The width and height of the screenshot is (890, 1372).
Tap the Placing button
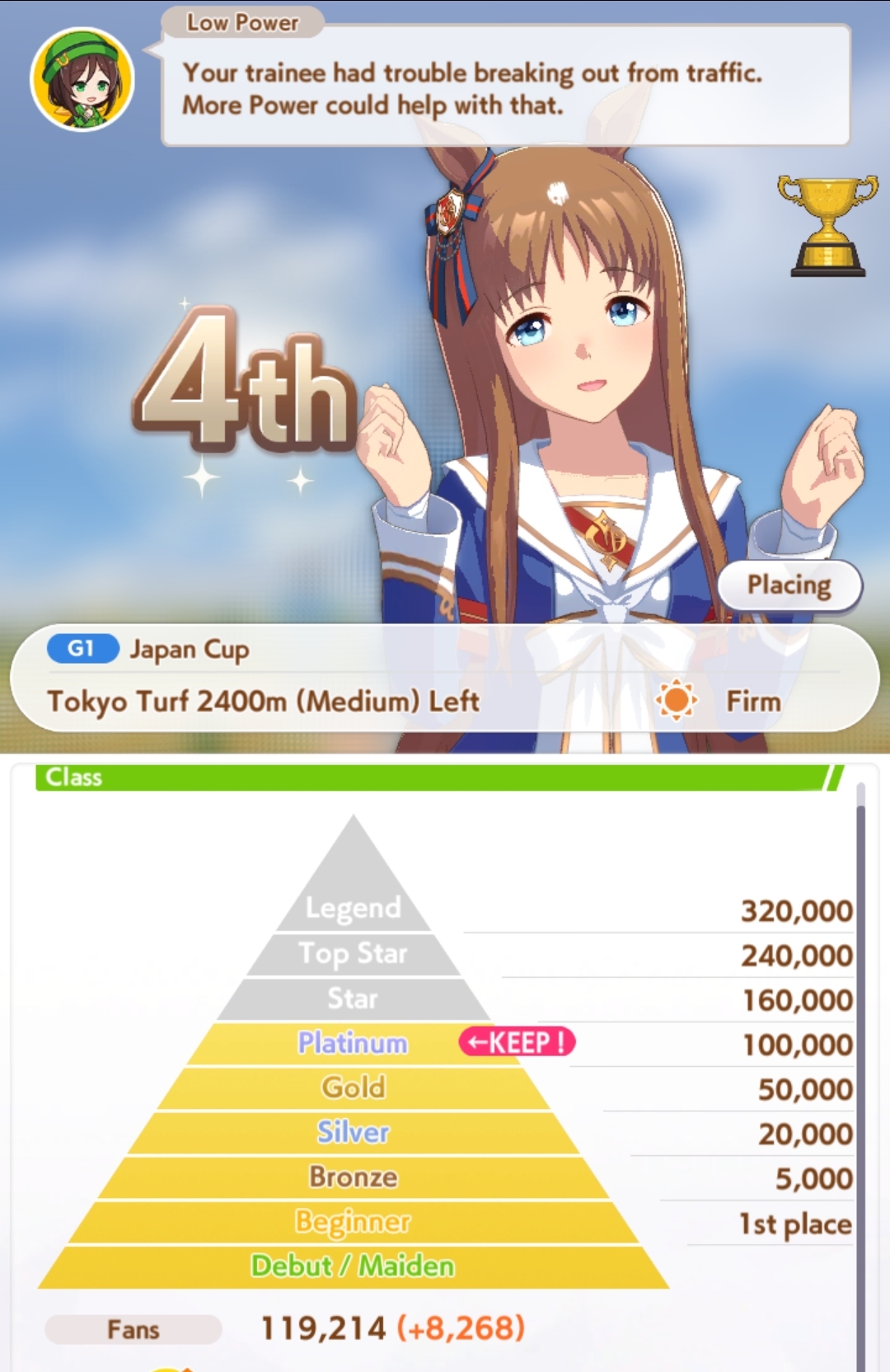(789, 585)
